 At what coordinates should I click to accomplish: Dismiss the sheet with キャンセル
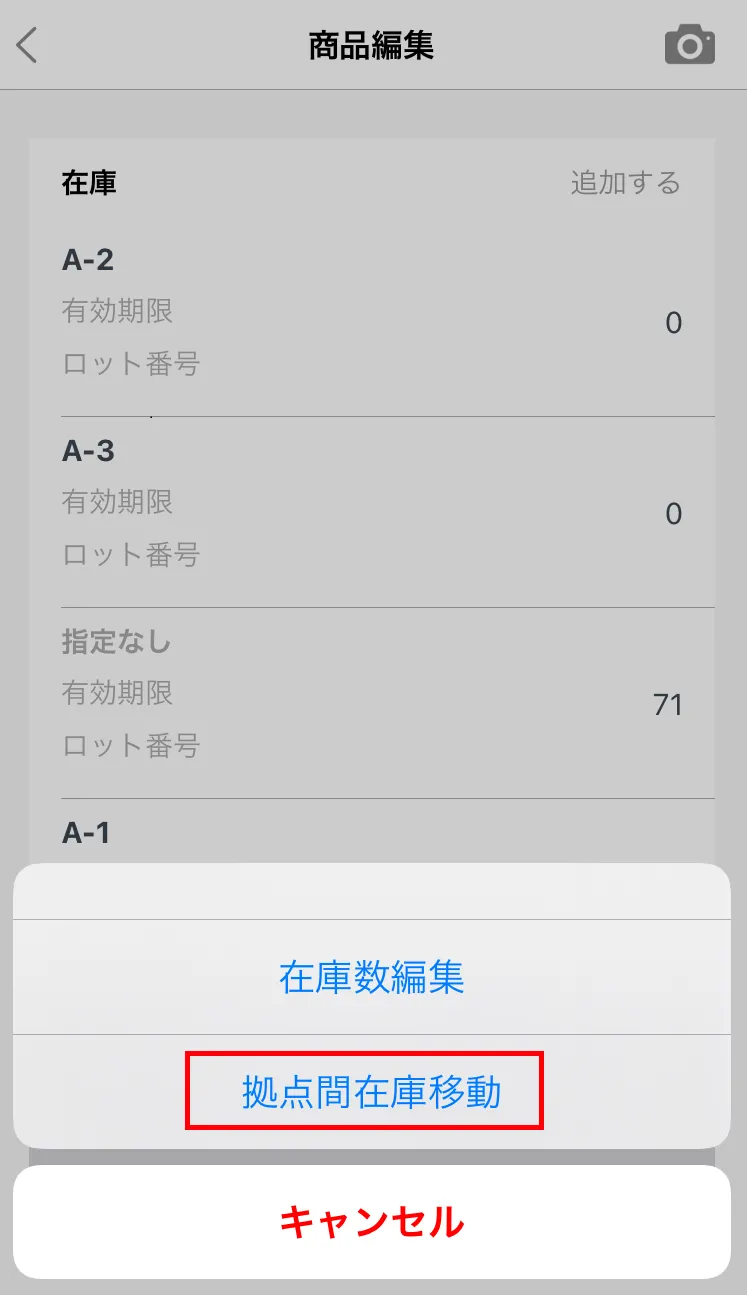372,1221
